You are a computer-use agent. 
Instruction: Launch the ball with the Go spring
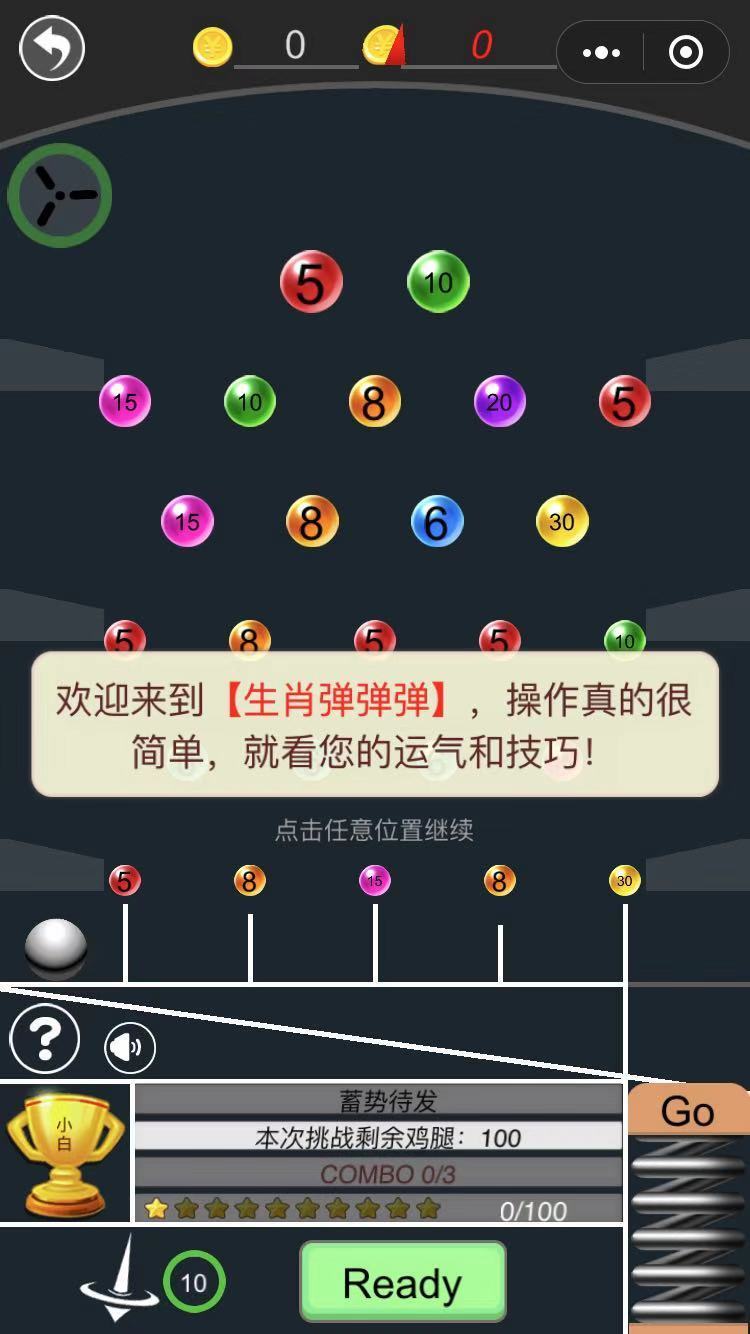[688, 1111]
